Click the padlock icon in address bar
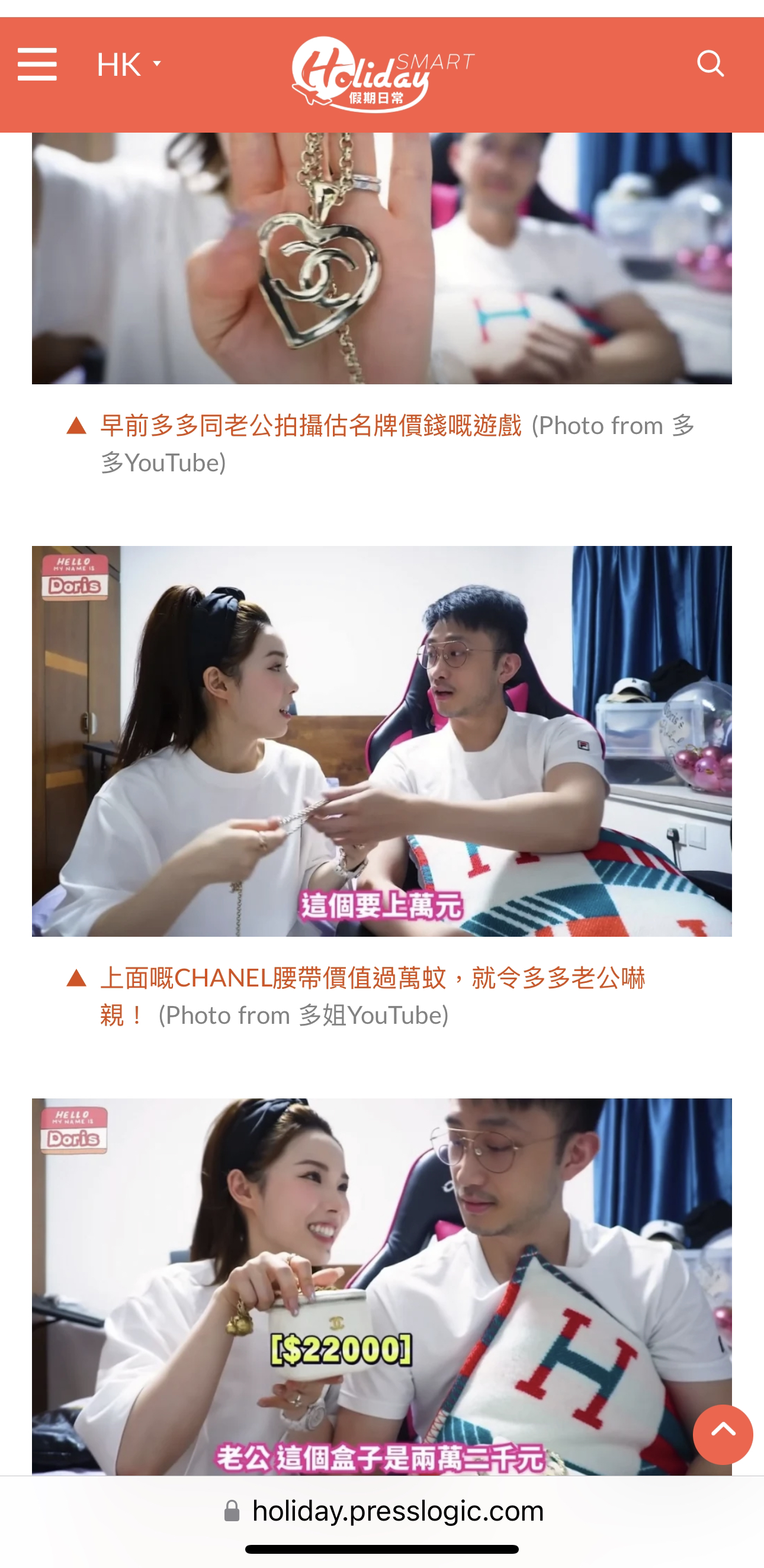Viewport: 764px width, 1568px height. [232, 1511]
